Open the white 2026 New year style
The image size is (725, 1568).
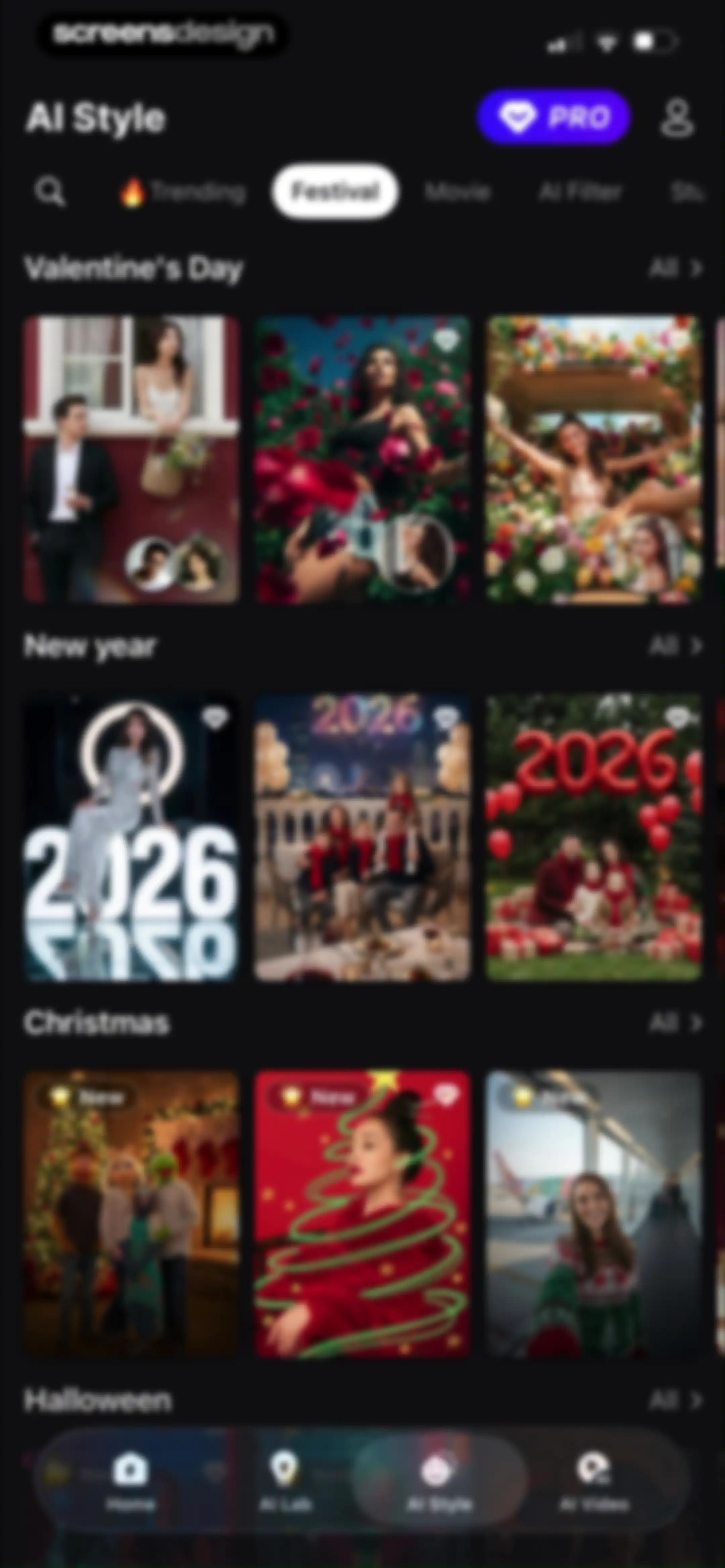(x=131, y=838)
